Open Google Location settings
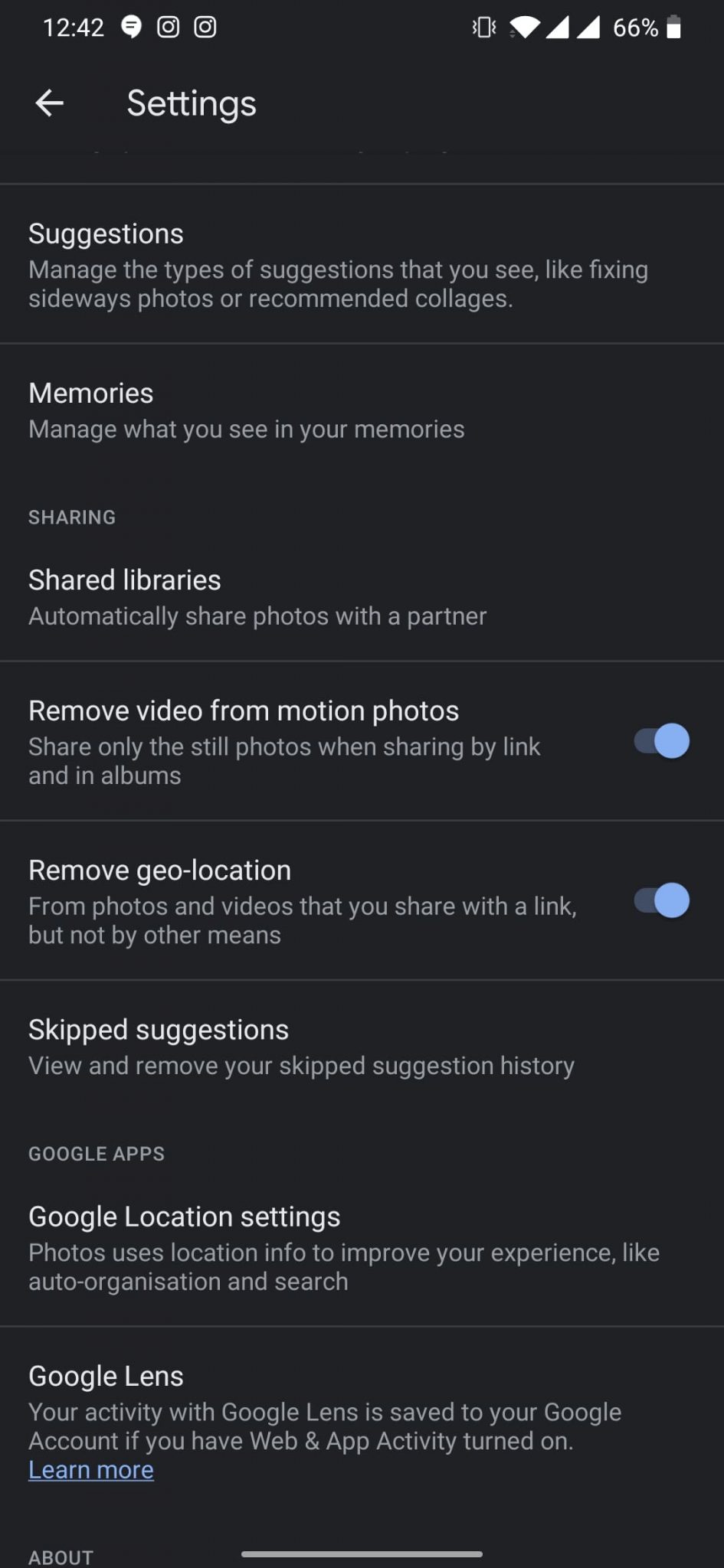Viewport: 724px width, 1568px height. tap(362, 1247)
